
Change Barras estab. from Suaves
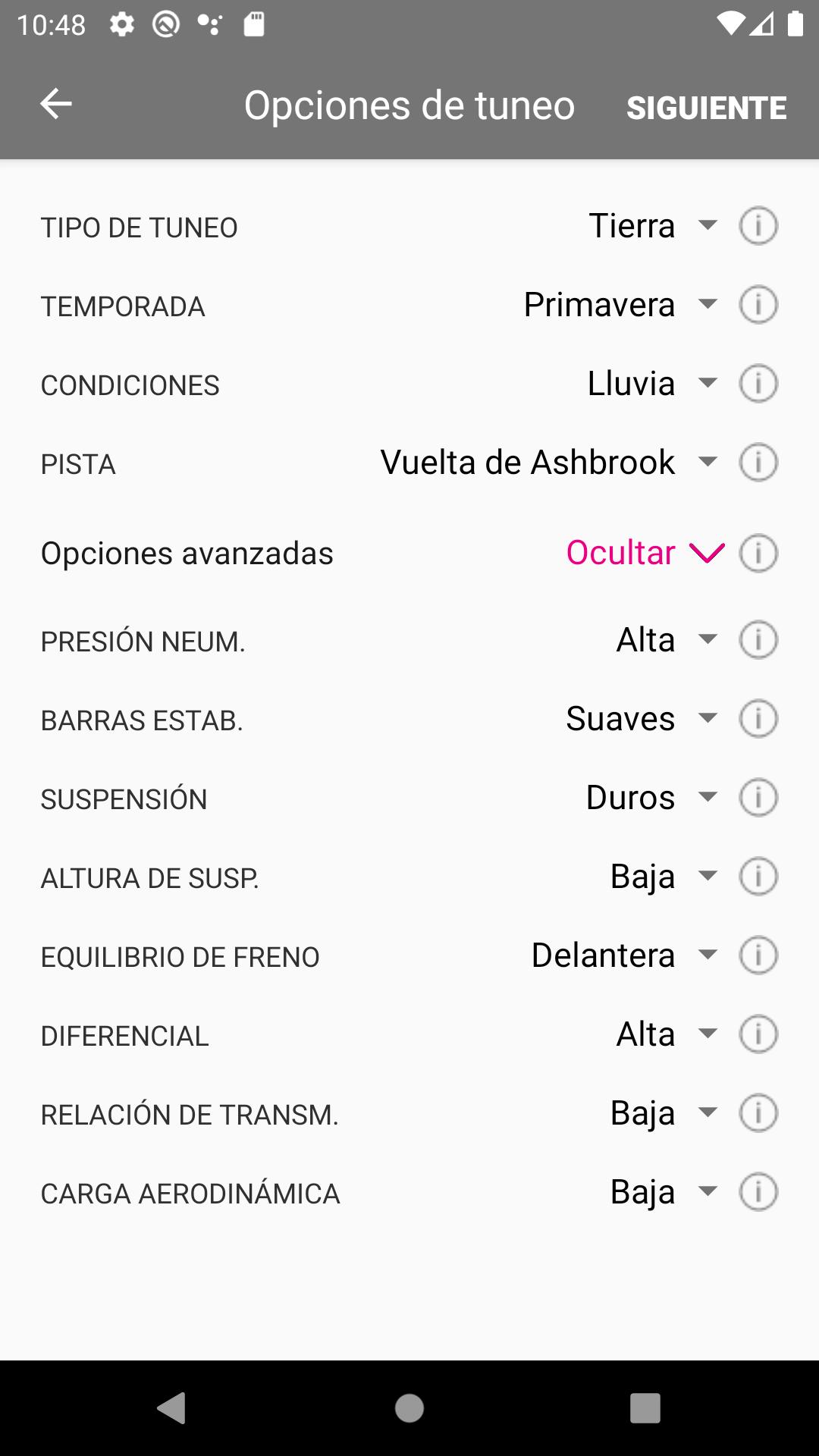tap(642, 719)
